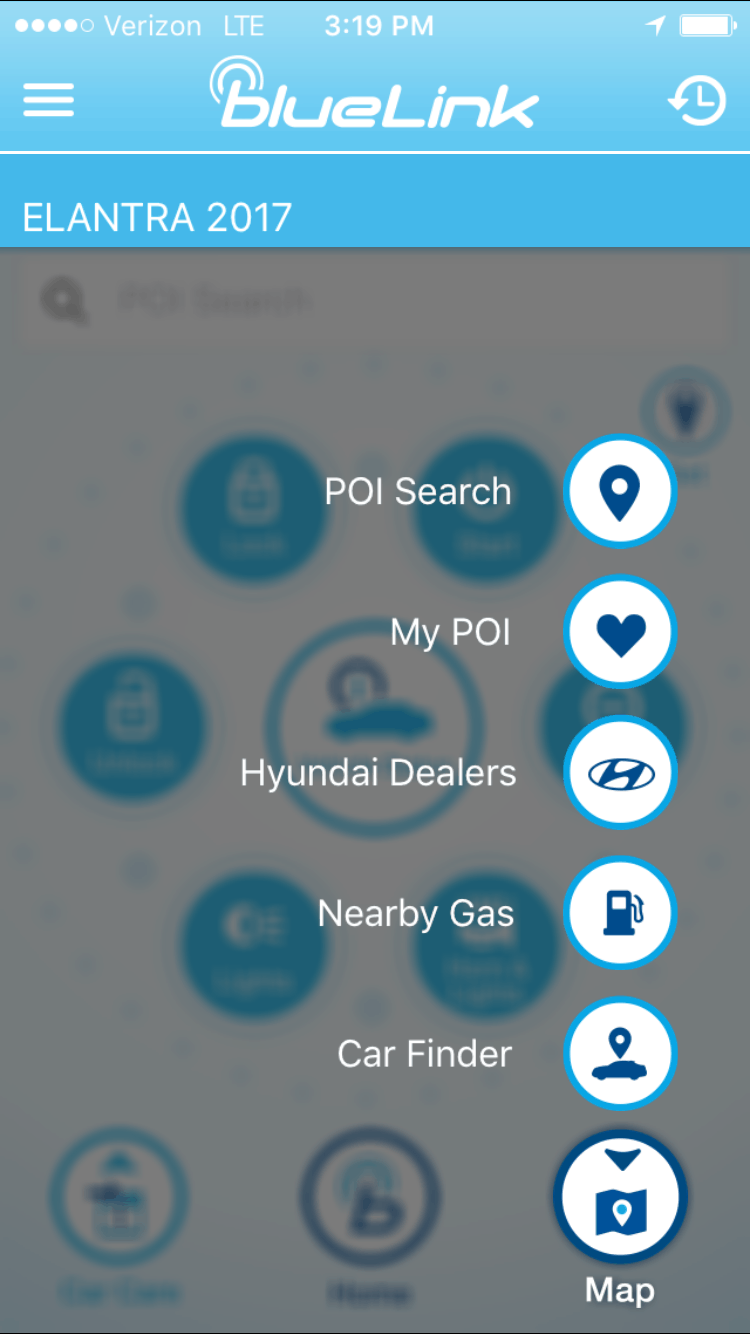Open the hamburger navigation menu
The height and width of the screenshot is (1334, 750).
point(47,100)
